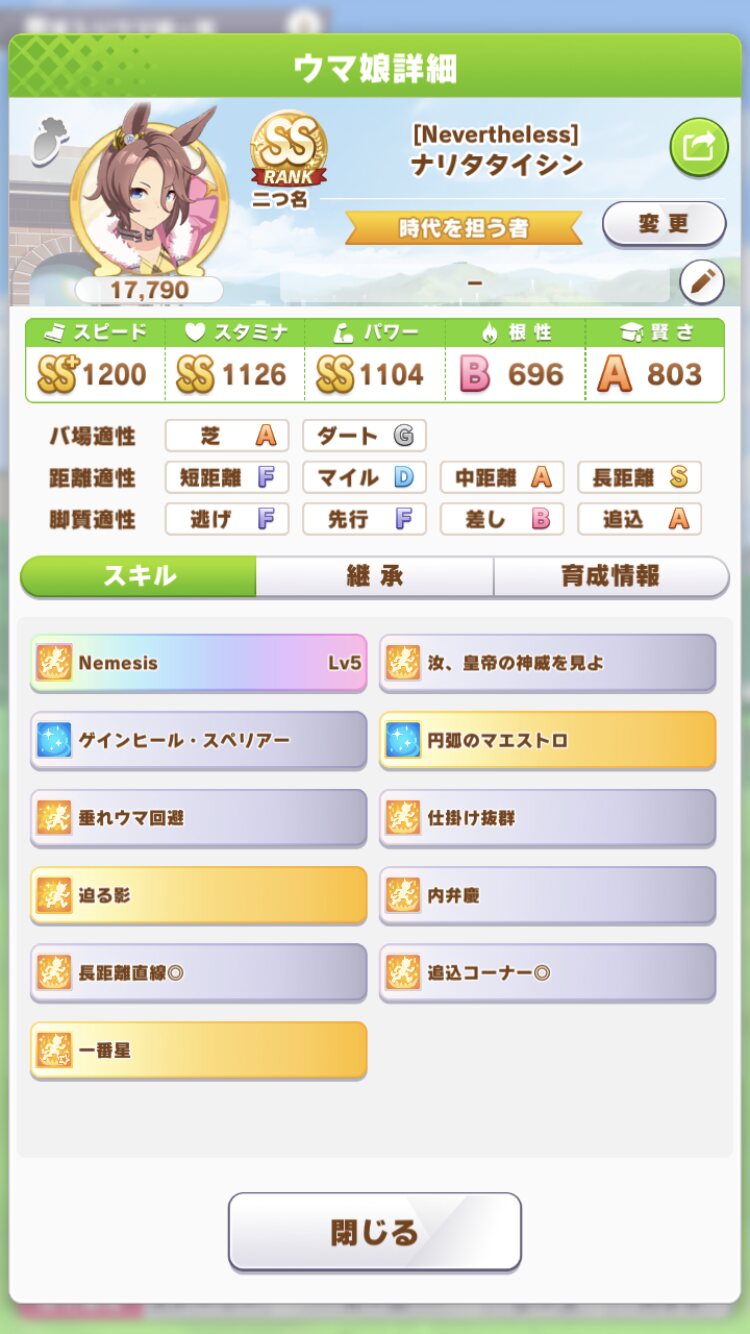750x1334 pixels.
Task: Edit the memo with the pencil icon
Action: point(701,283)
